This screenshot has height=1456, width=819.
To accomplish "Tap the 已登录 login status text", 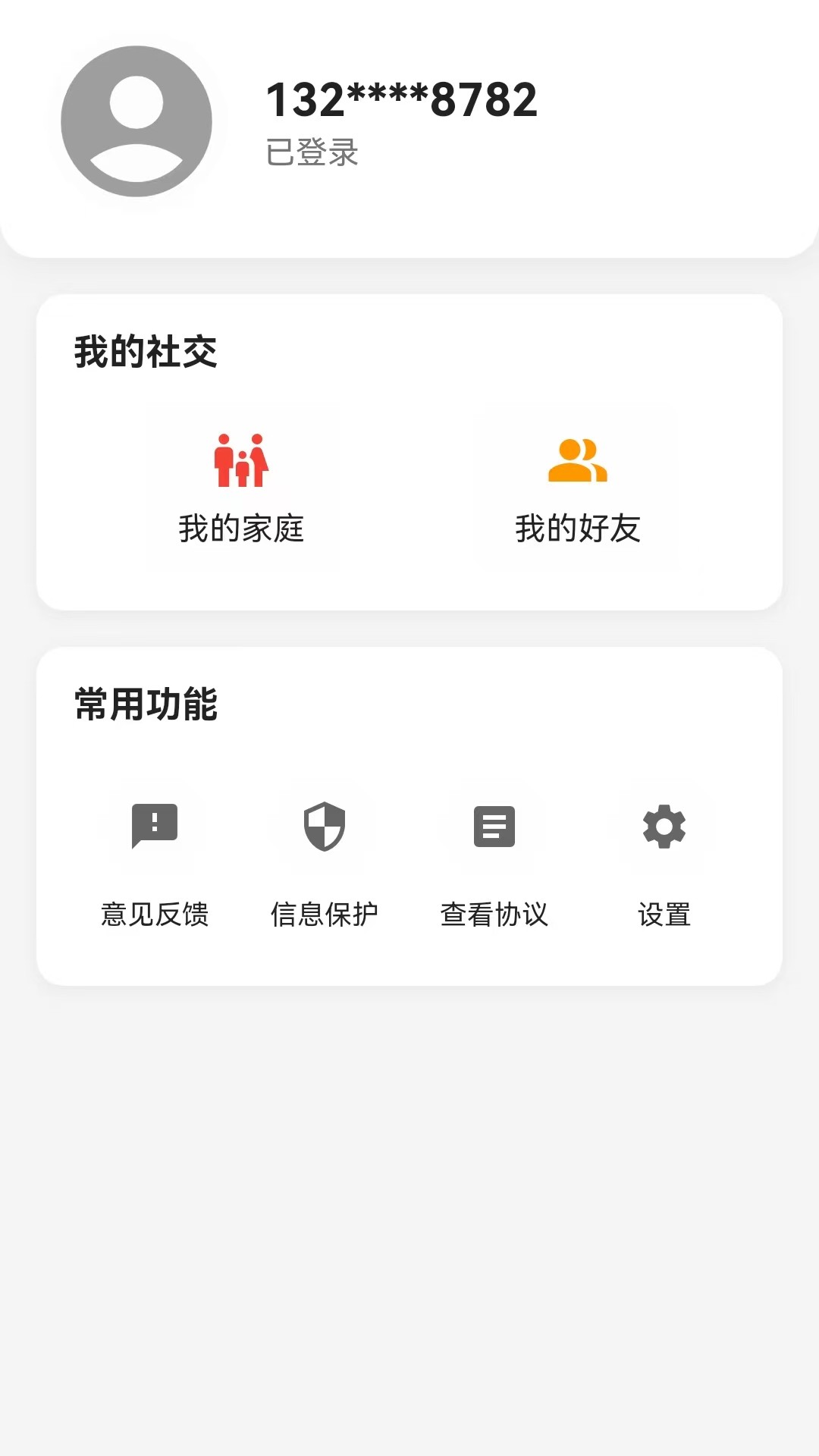I will point(312,153).
